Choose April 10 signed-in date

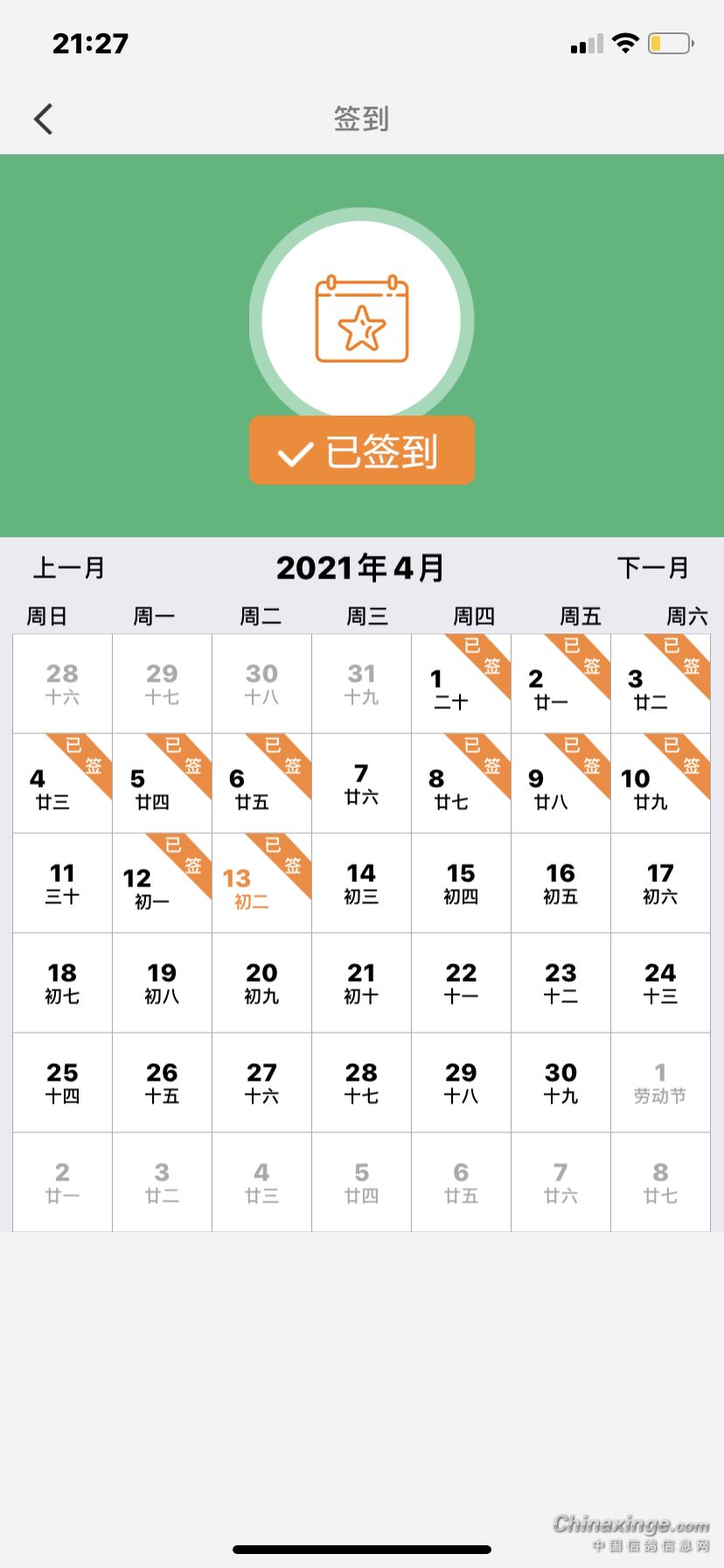[660, 783]
